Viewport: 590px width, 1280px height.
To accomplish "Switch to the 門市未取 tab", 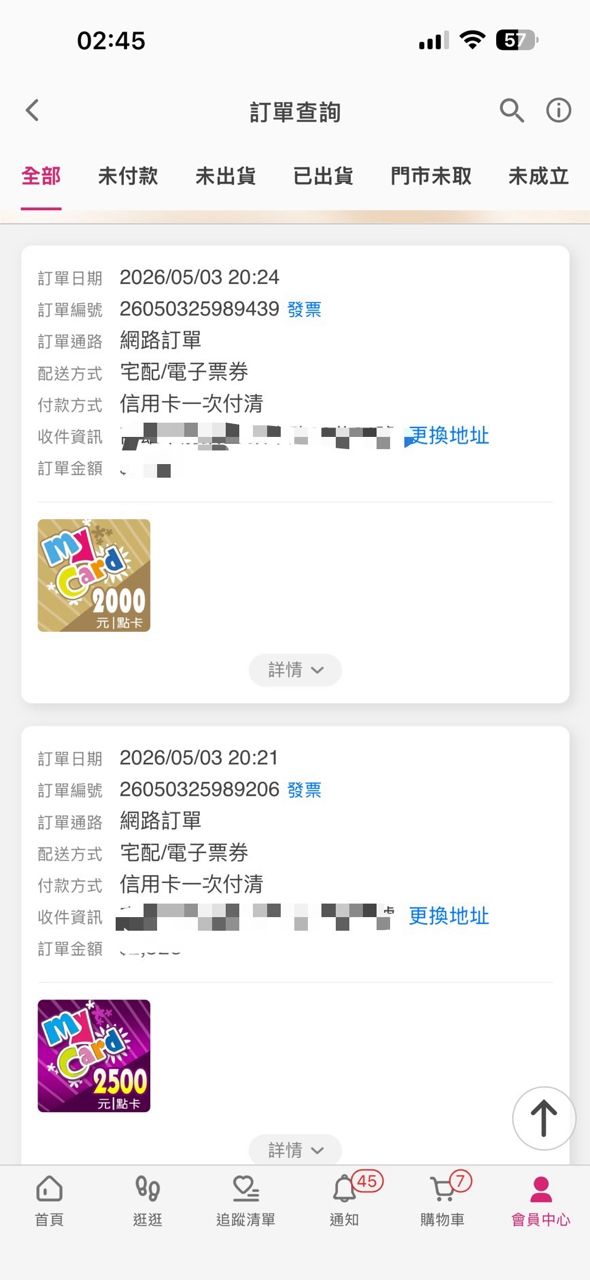I will [x=431, y=176].
